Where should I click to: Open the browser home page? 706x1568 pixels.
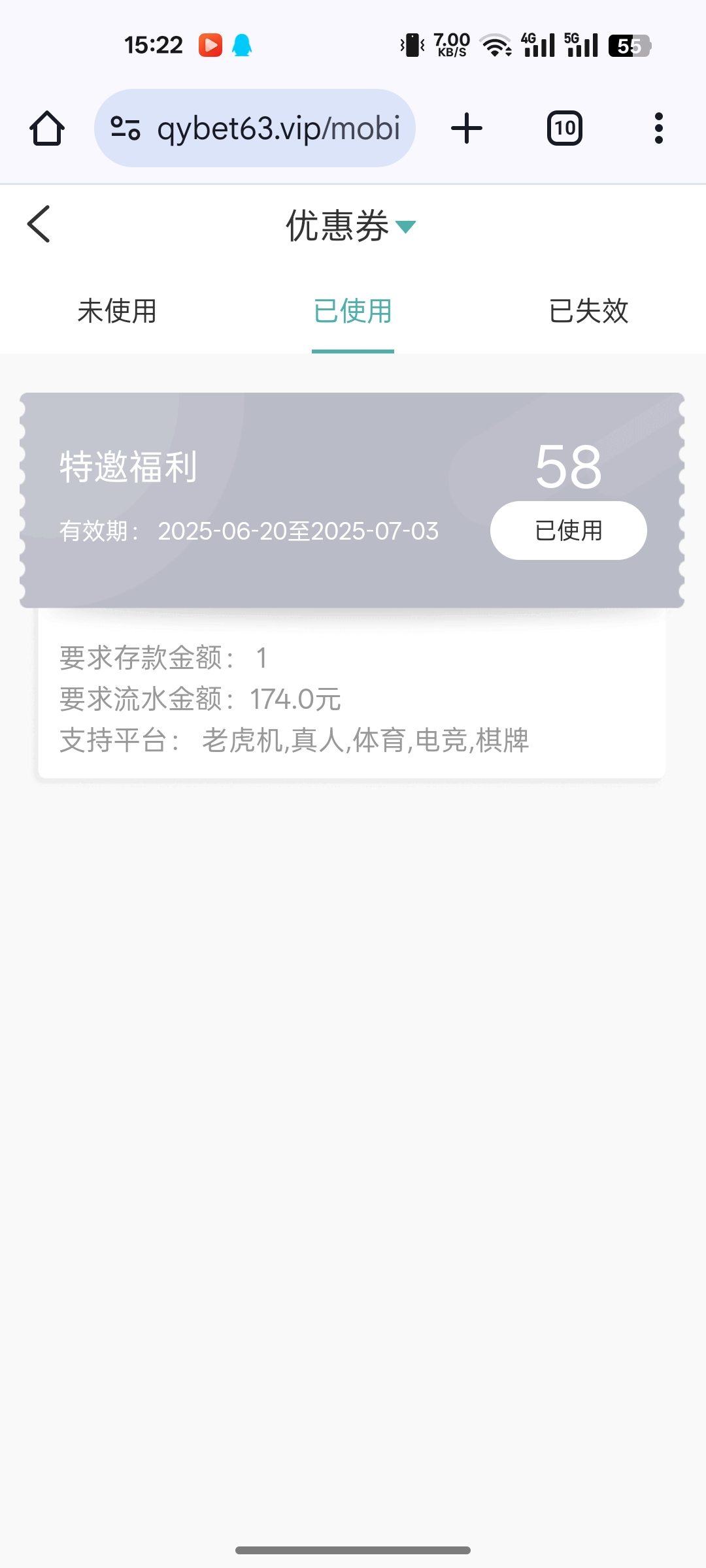pos(47,128)
